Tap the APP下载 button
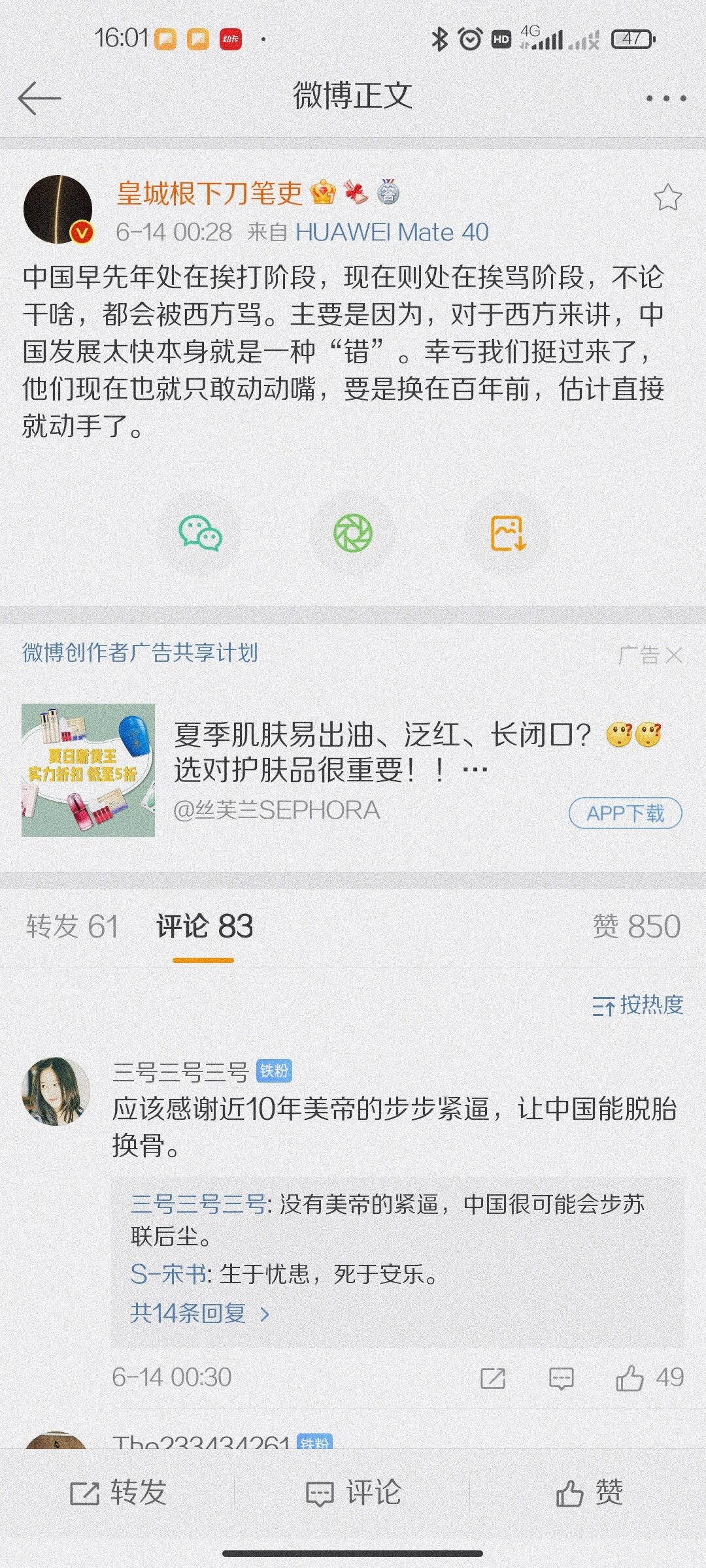 point(625,813)
